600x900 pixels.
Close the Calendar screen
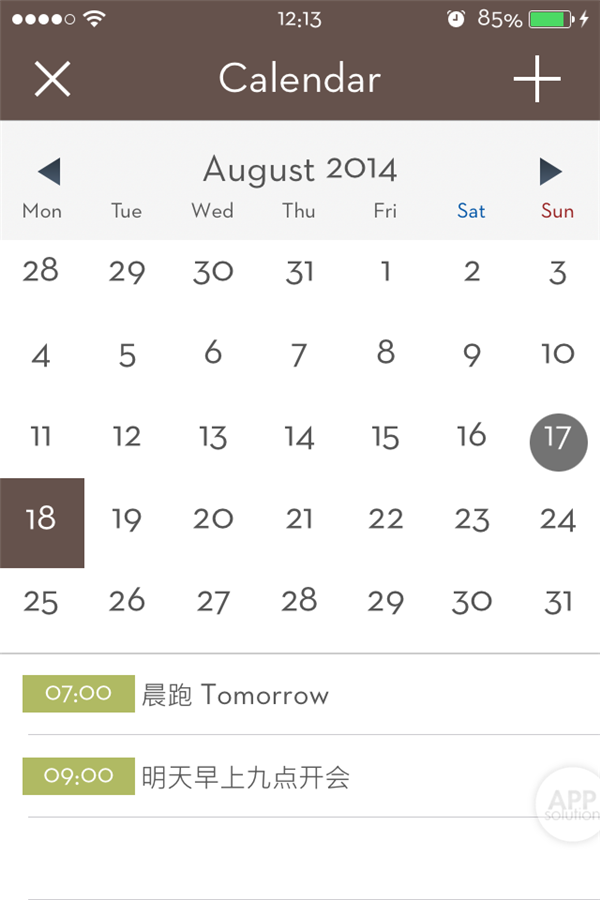point(52,79)
